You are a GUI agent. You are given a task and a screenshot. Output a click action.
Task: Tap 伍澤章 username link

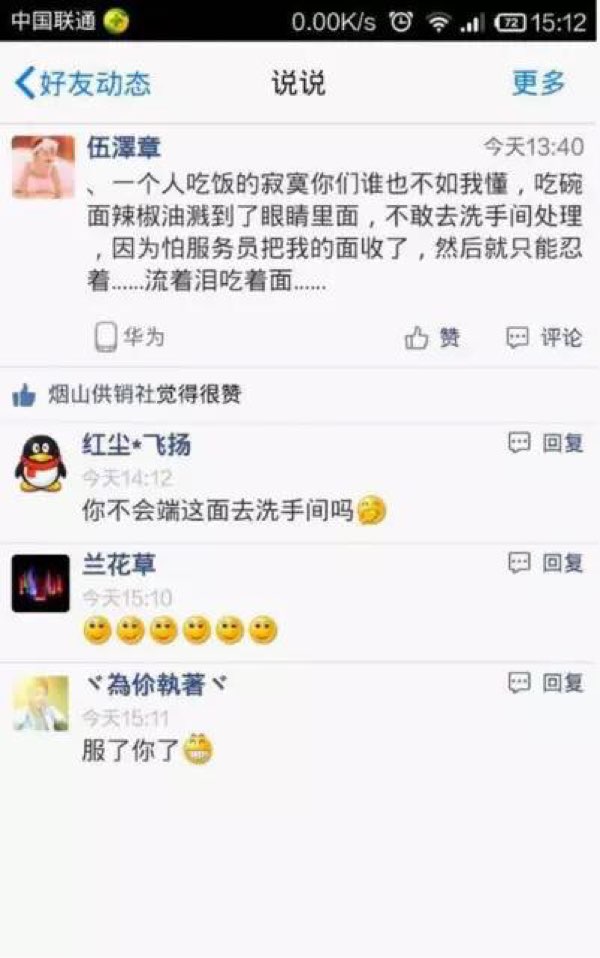pos(125,147)
